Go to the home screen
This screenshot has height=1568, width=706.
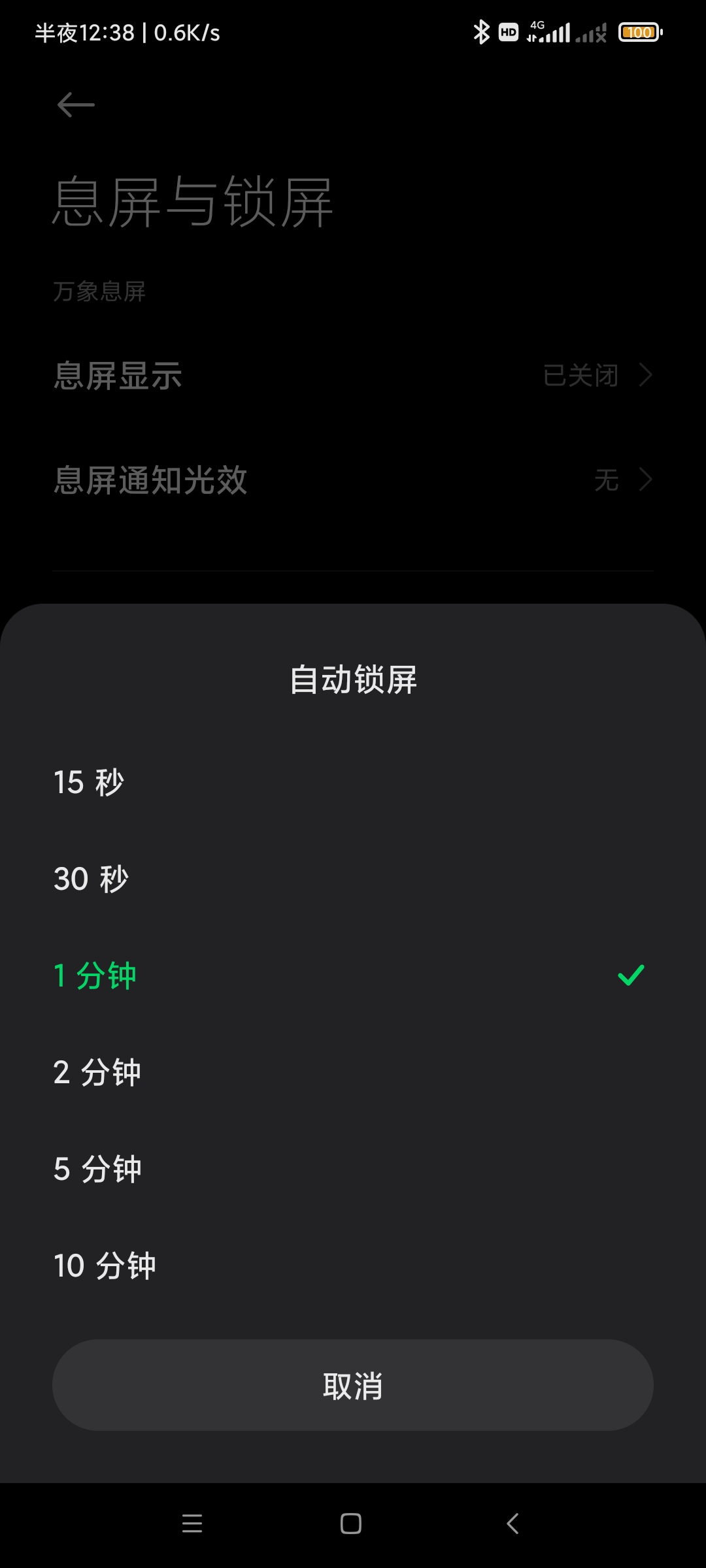point(351,1524)
